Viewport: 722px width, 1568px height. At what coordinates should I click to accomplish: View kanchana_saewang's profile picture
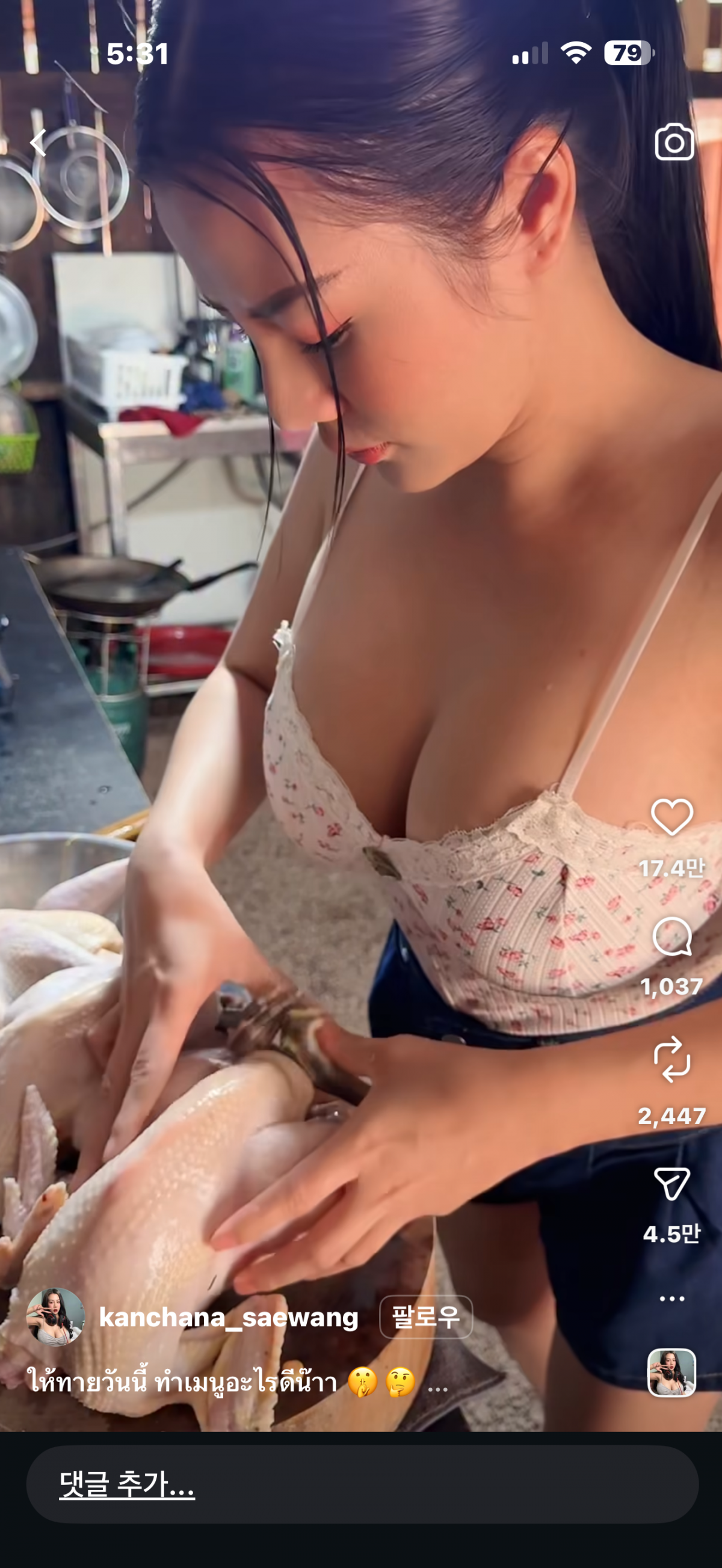pyautogui.click(x=55, y=1317)
